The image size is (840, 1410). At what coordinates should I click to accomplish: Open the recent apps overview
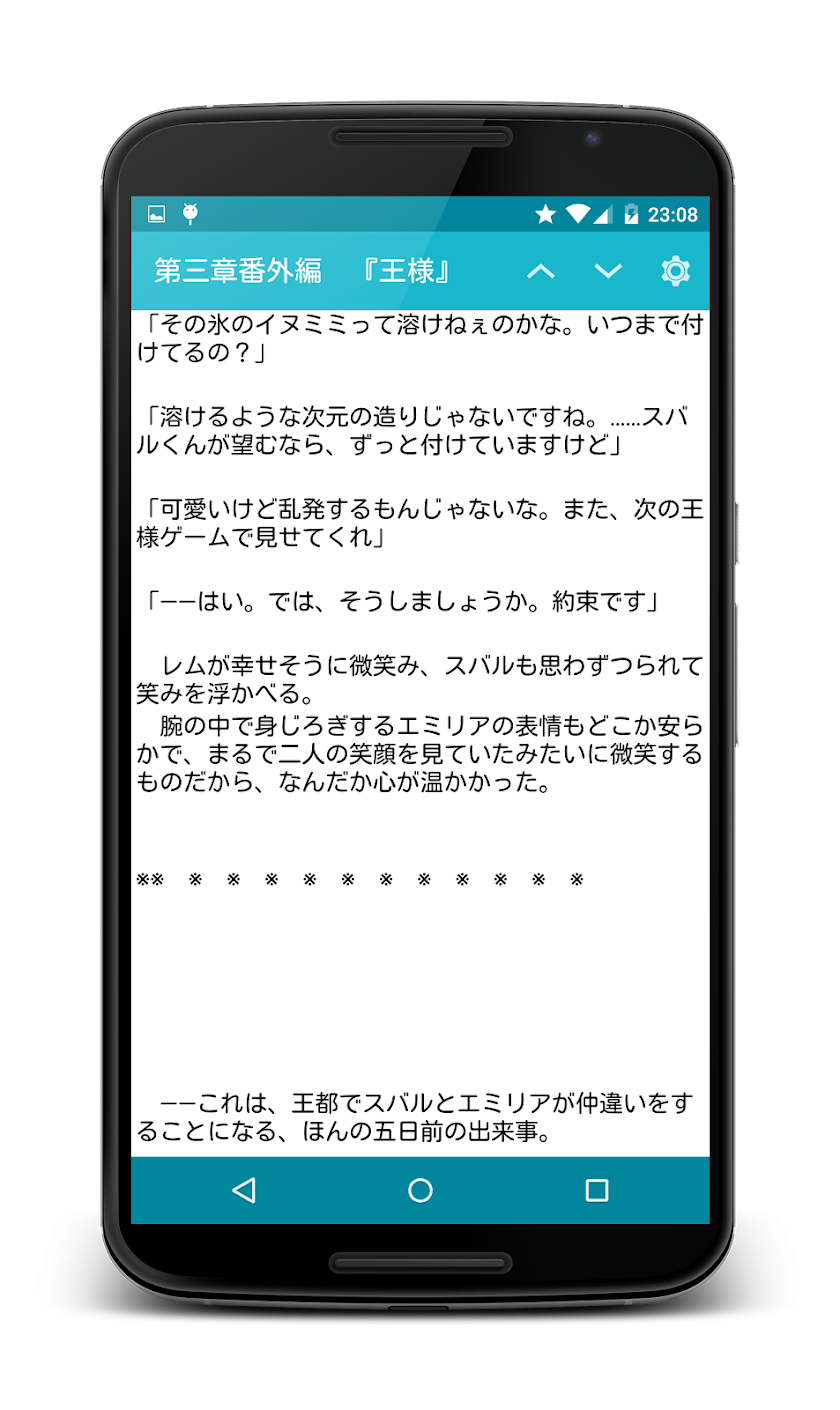coord(597,1190)
